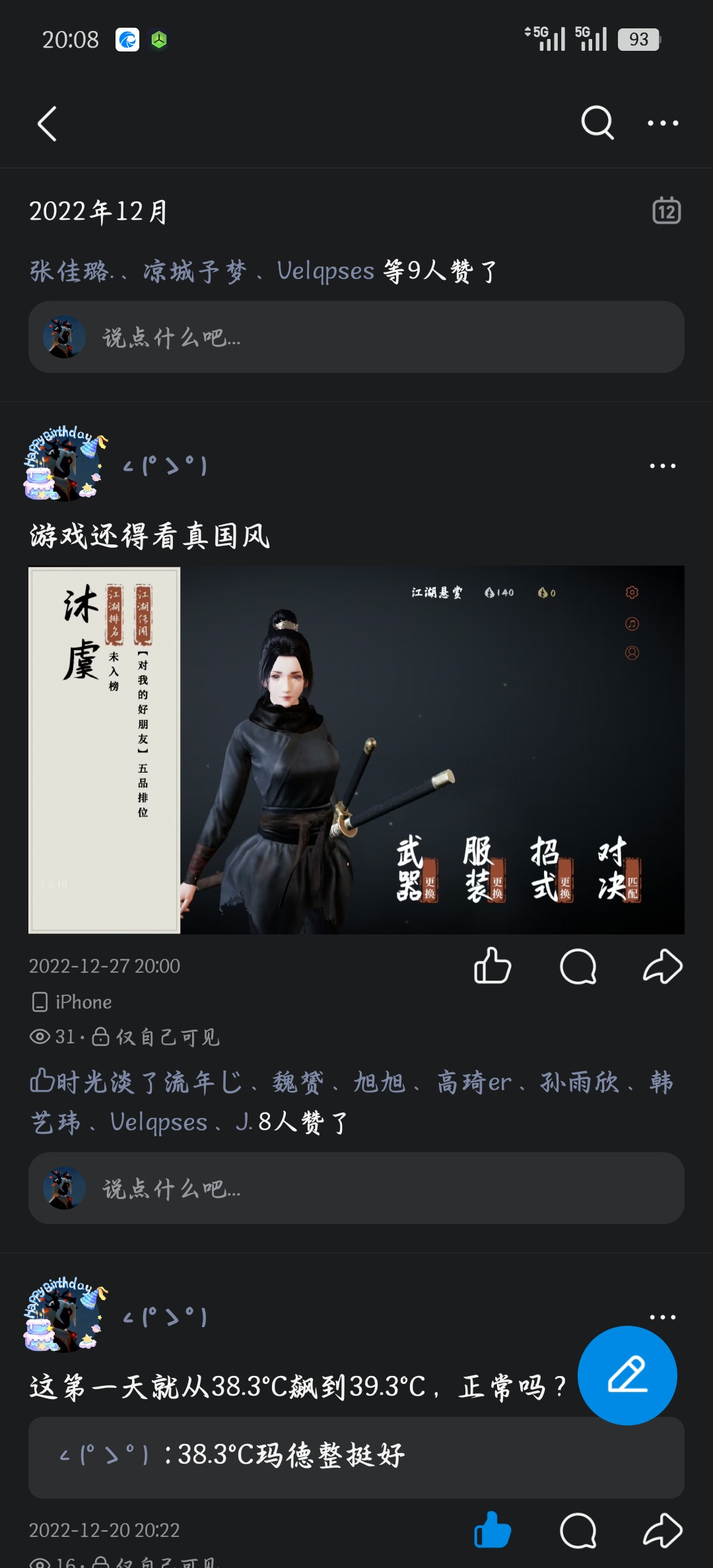Share the 游戏还得看真国风 post
Screen dimensions: 713x1568
[x=663, y=967]
